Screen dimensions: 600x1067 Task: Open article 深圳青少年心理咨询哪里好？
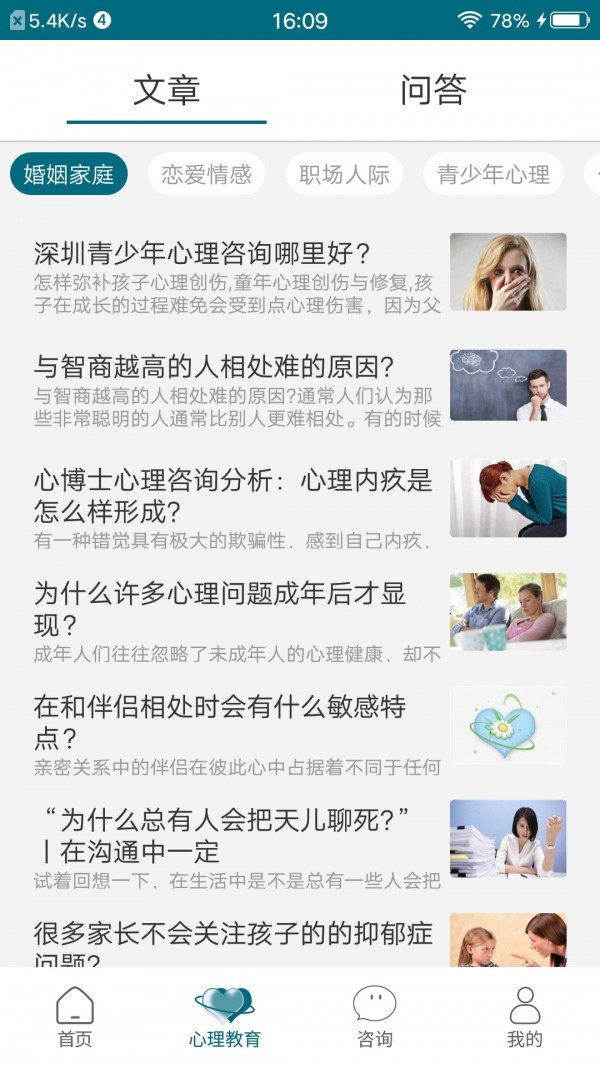pos(237,271)
